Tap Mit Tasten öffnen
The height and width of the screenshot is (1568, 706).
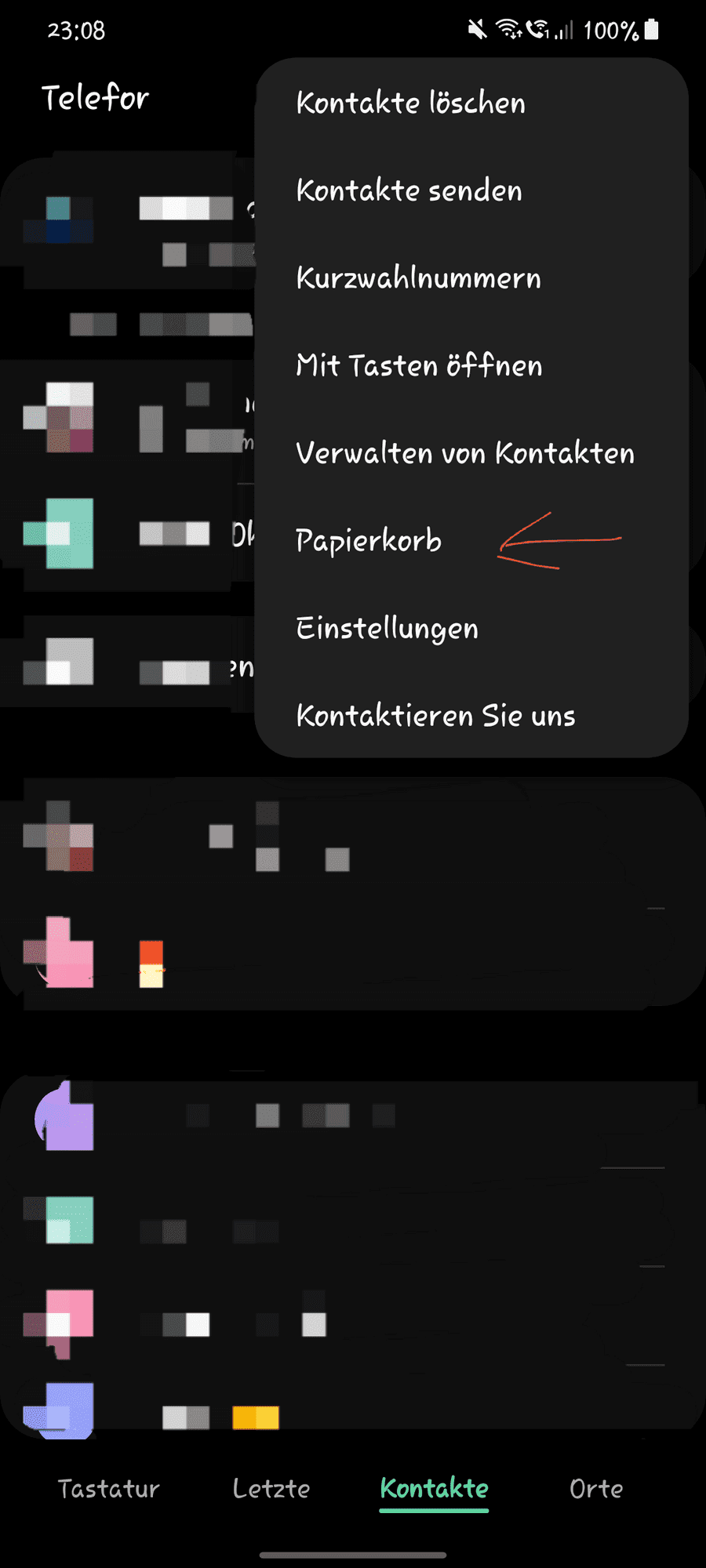[x=419, y=365]
